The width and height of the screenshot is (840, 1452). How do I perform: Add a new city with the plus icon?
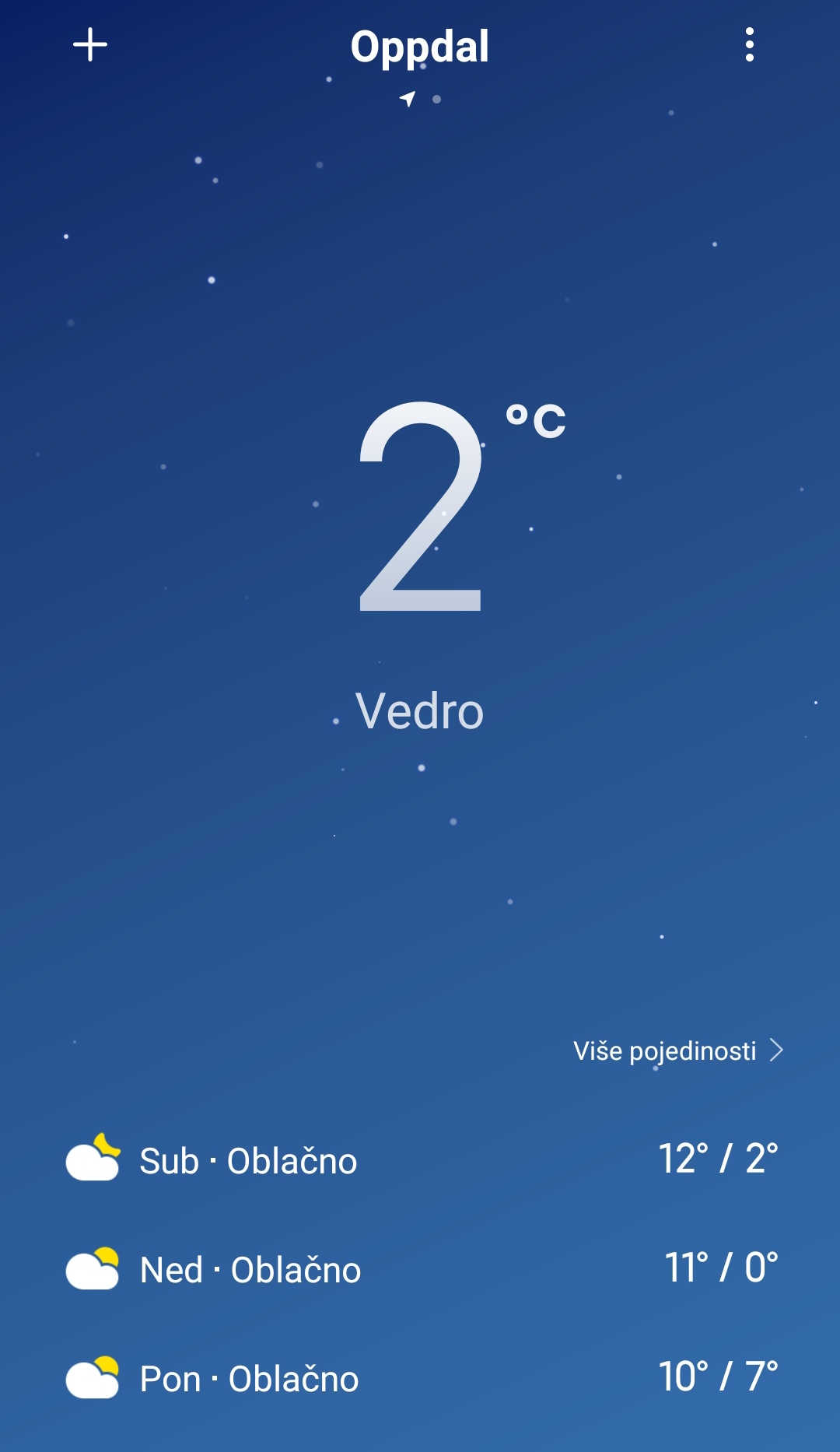(90, 44)
